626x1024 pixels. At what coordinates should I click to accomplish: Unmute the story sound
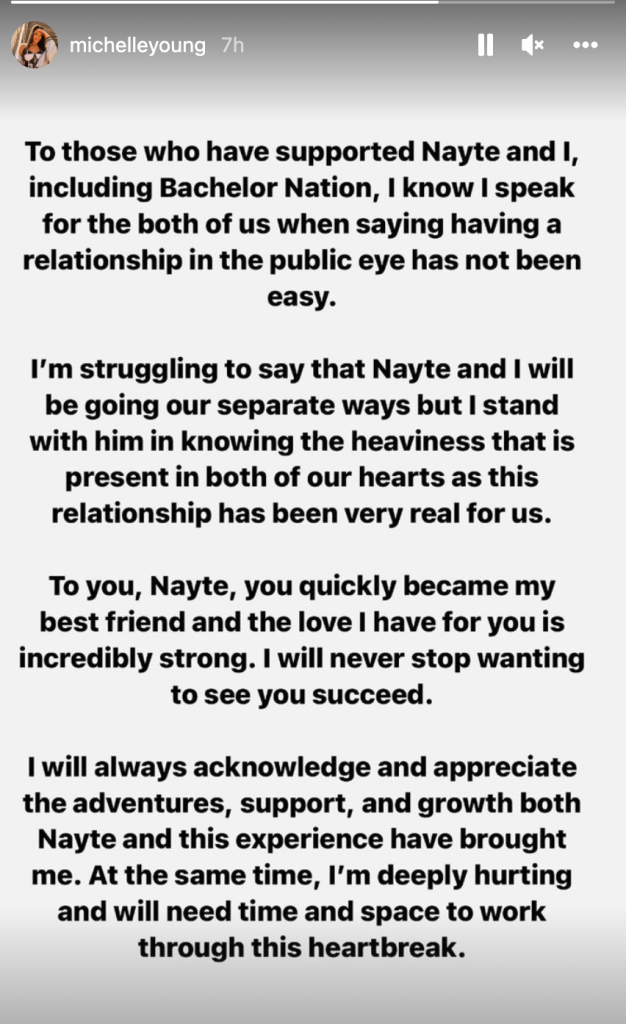pyautogui.click(x=533, y=45)
